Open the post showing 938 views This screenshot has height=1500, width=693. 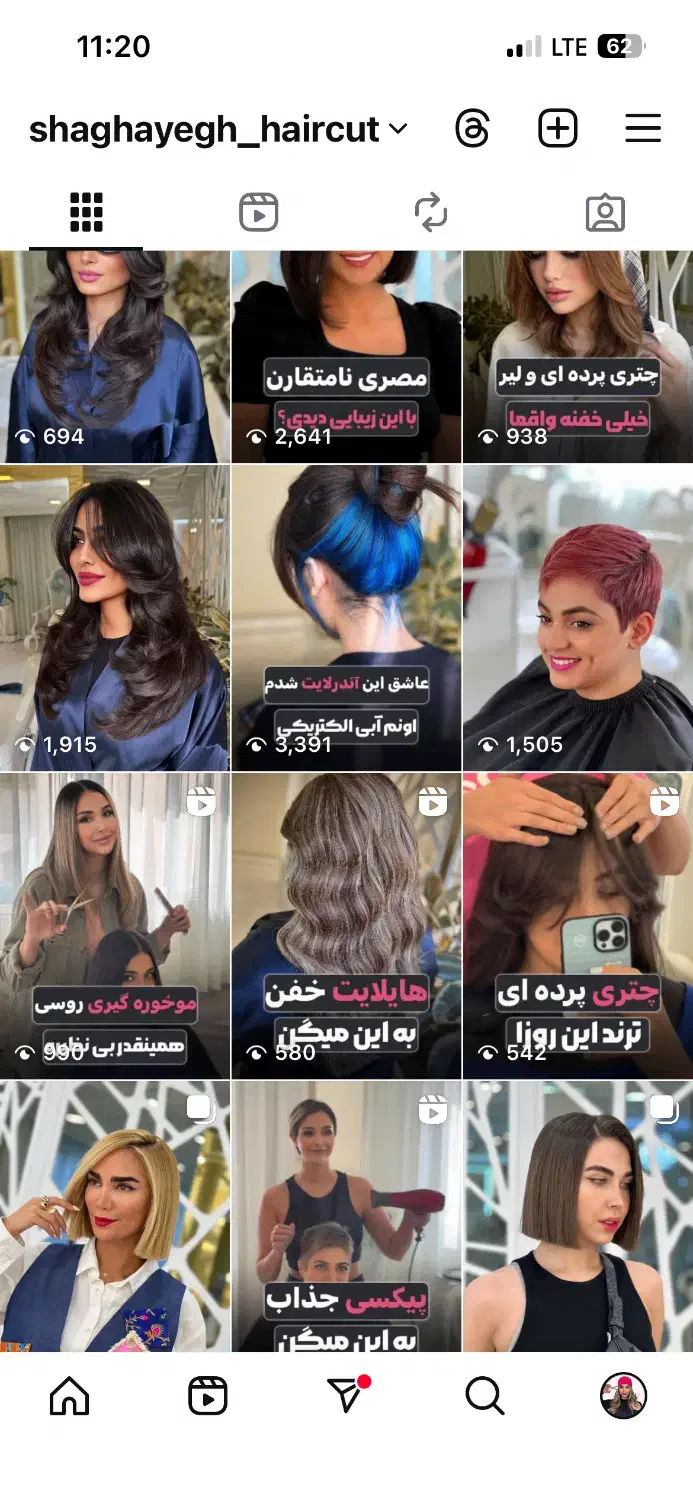pyautogui.click(x=578, y=357)
